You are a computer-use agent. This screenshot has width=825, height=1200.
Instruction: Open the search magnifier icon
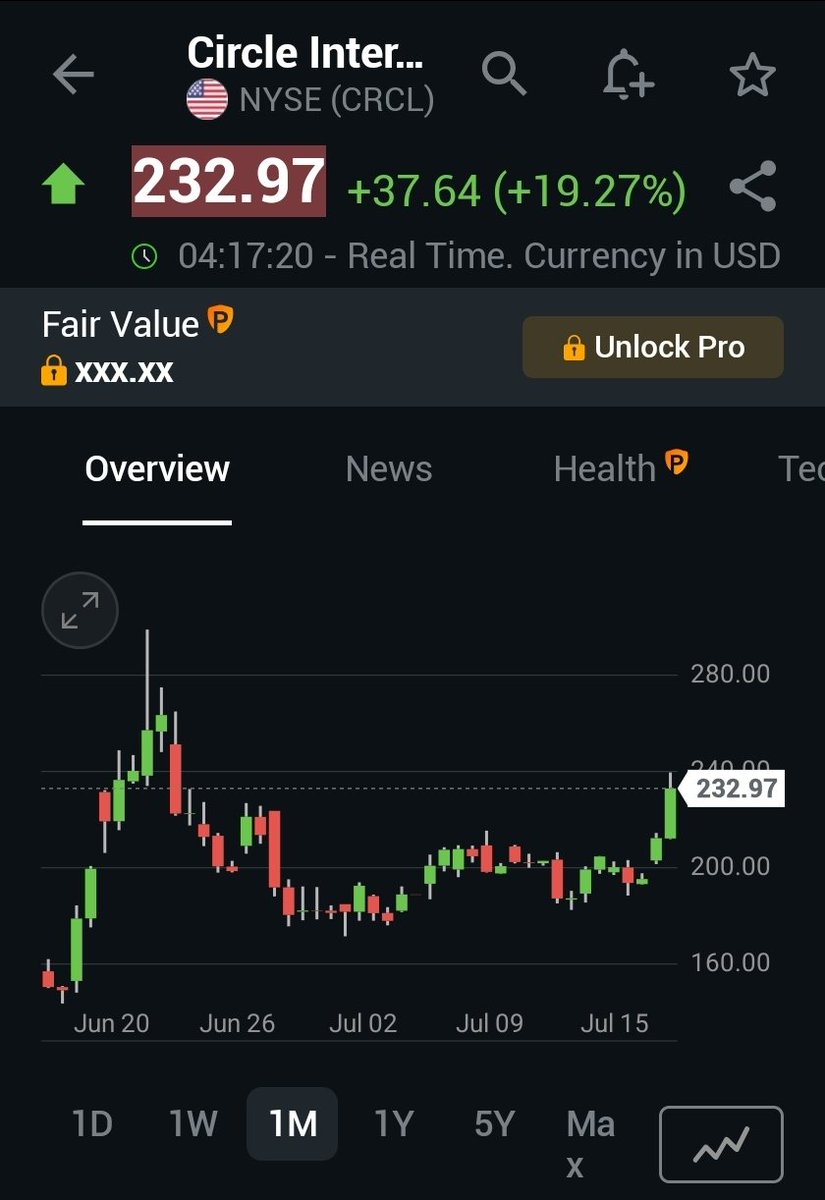pyautogui.click(x=503, y=74)
